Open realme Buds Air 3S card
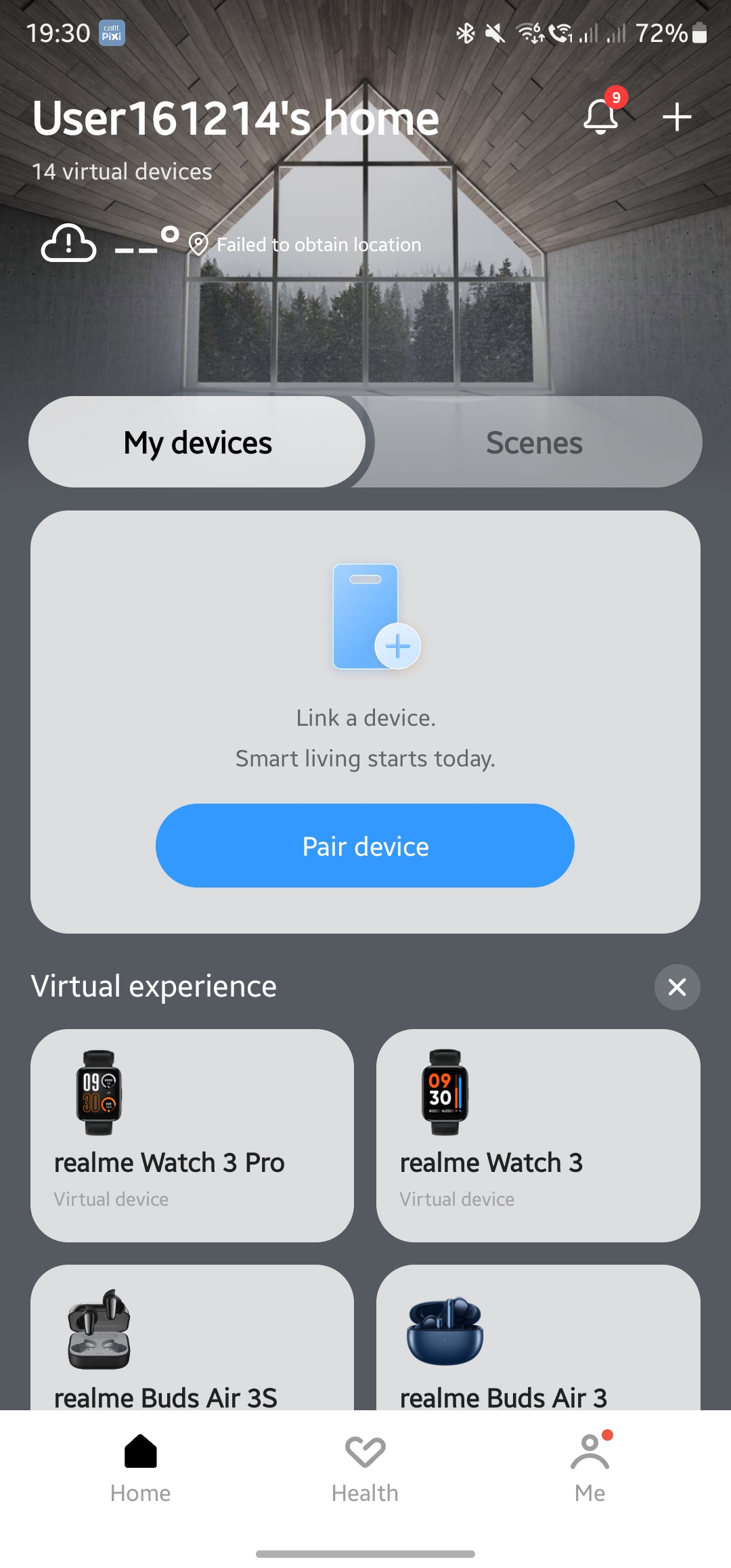Viewport: 731px width, 1568px height. tap(192, 1338)
